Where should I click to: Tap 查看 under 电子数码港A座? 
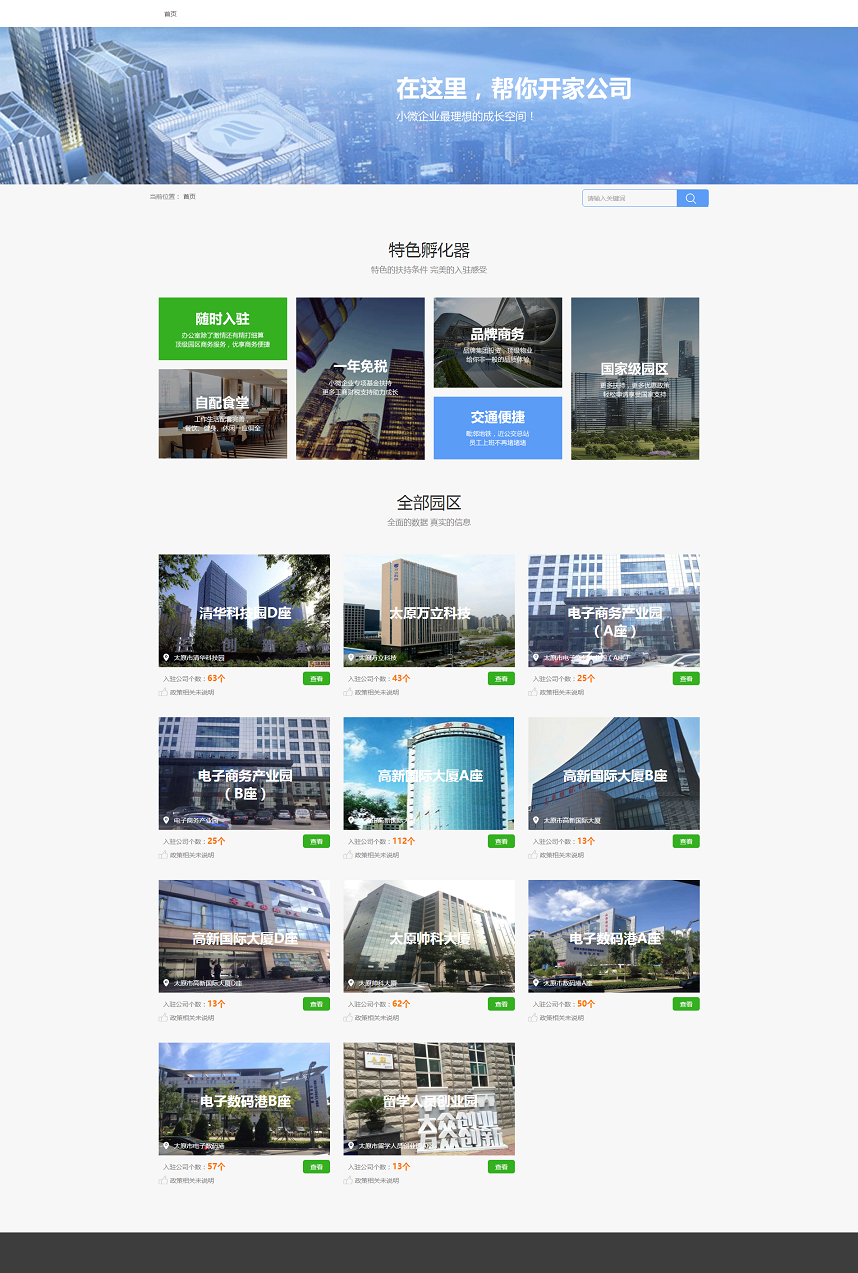pos(686,1004)
